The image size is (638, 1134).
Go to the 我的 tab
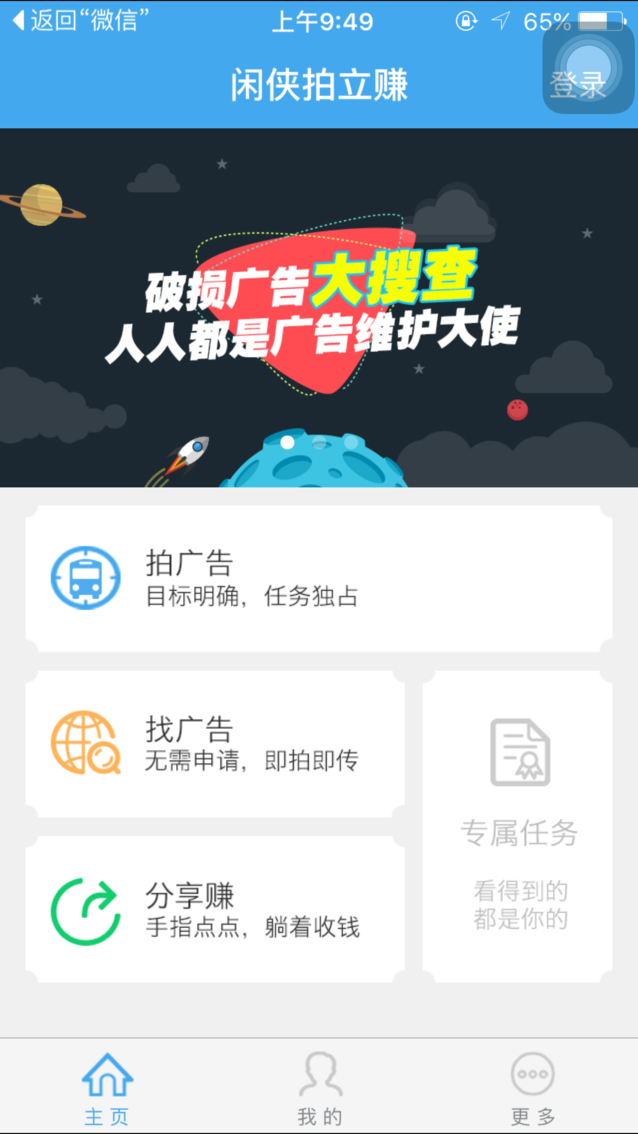(x=320, y=1088)
